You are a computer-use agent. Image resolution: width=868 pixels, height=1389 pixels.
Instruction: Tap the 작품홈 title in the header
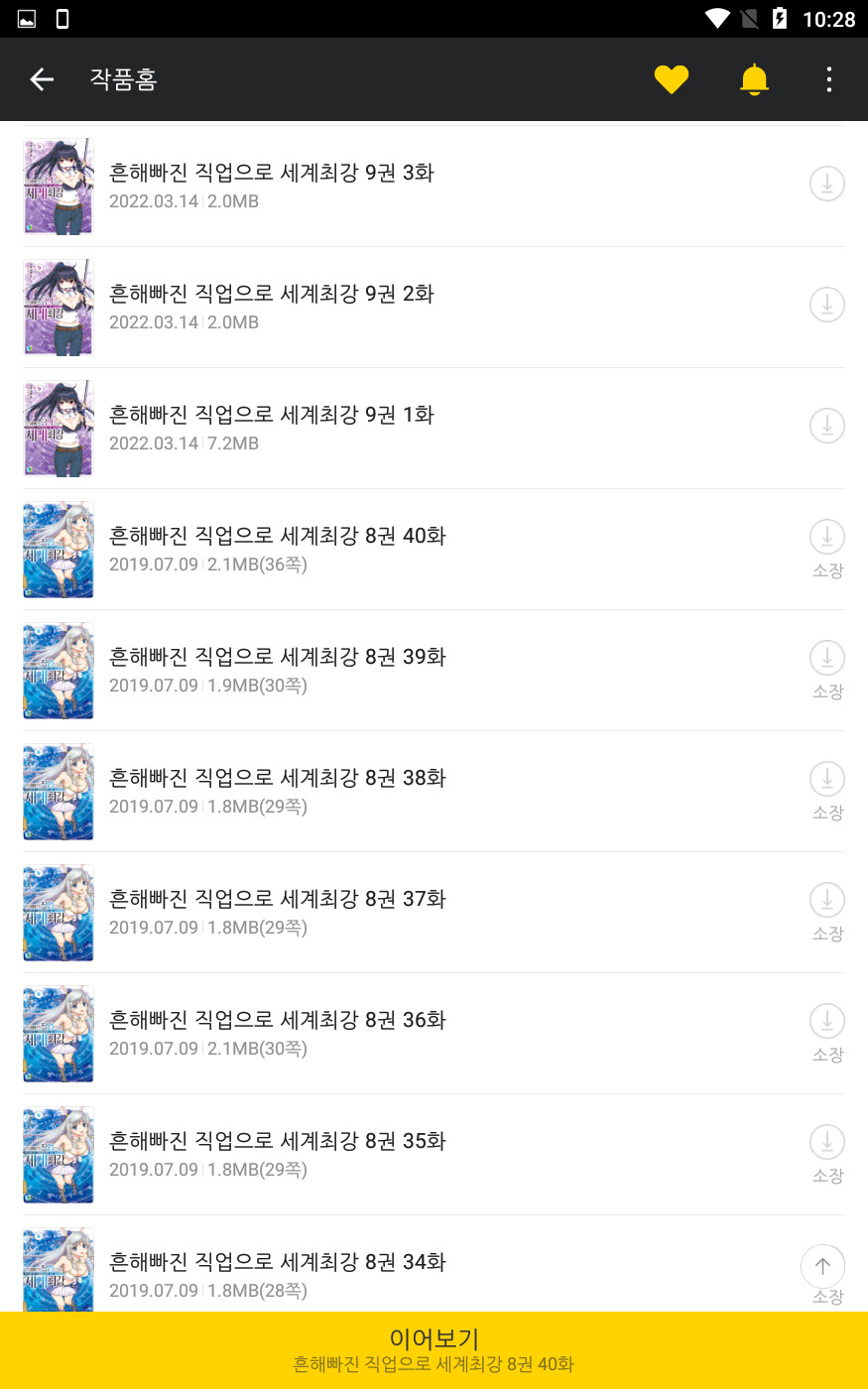click(x=123, y=79)
